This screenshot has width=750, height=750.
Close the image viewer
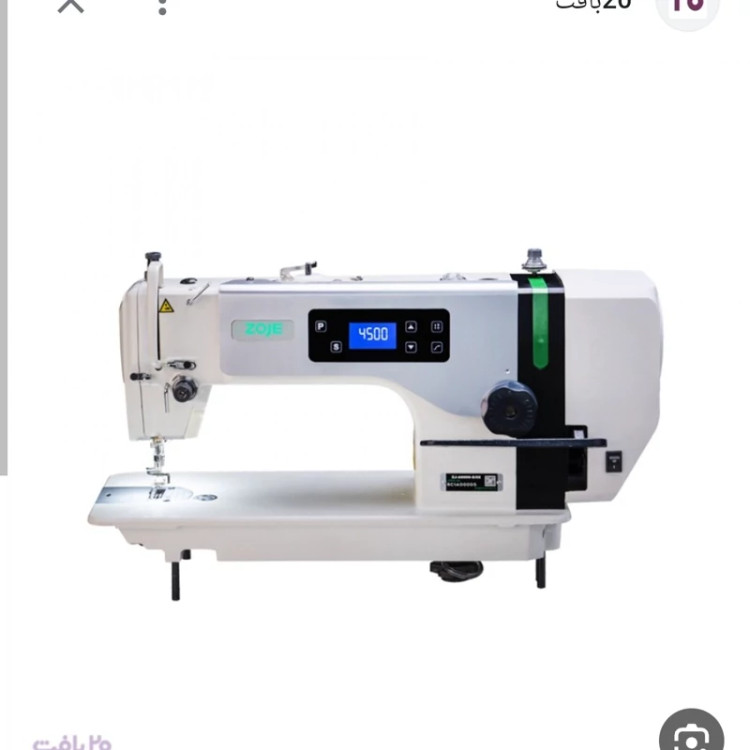click(x=70, y=6)
